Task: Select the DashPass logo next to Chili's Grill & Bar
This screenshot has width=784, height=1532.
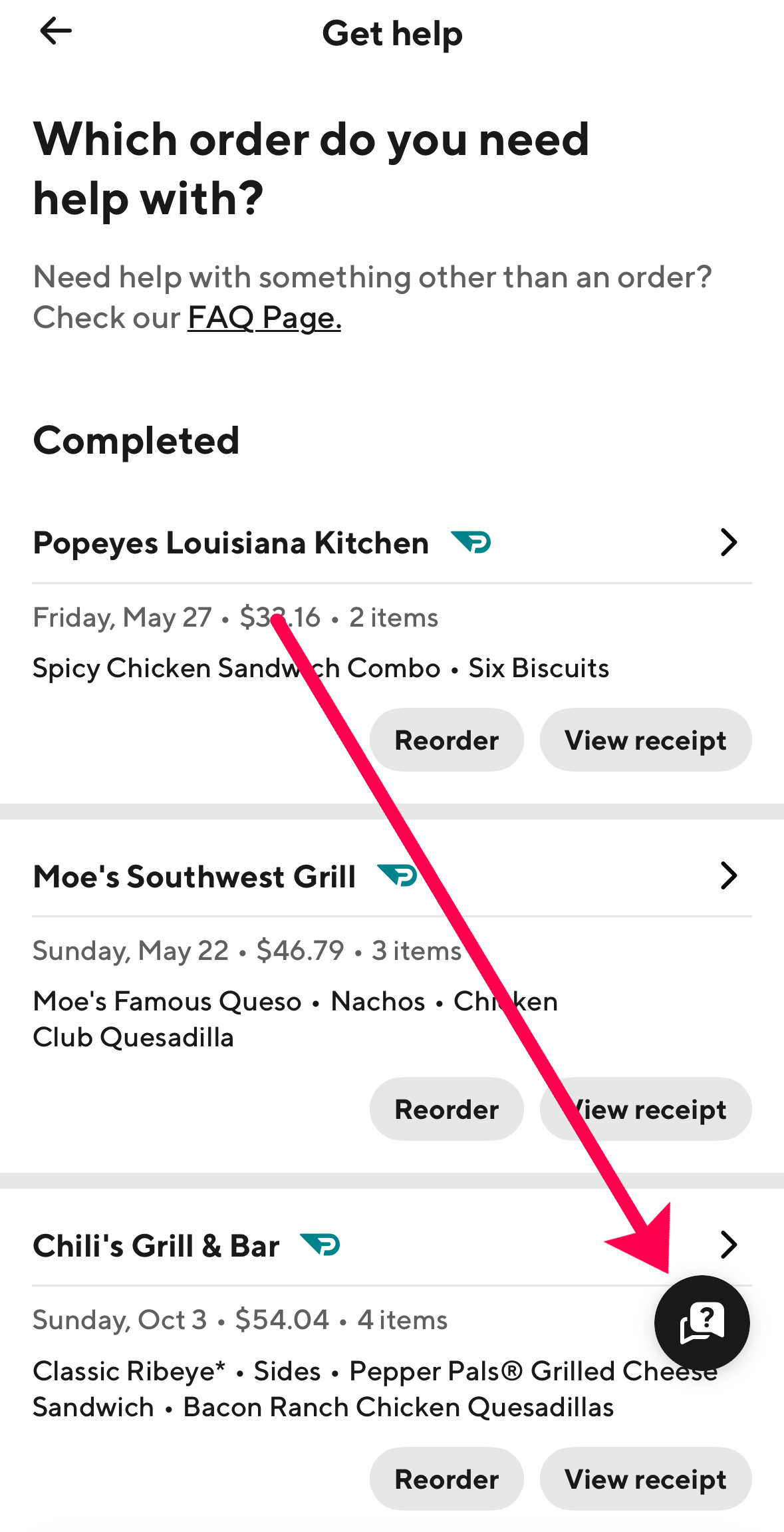Action: (x=321, y=1243)
